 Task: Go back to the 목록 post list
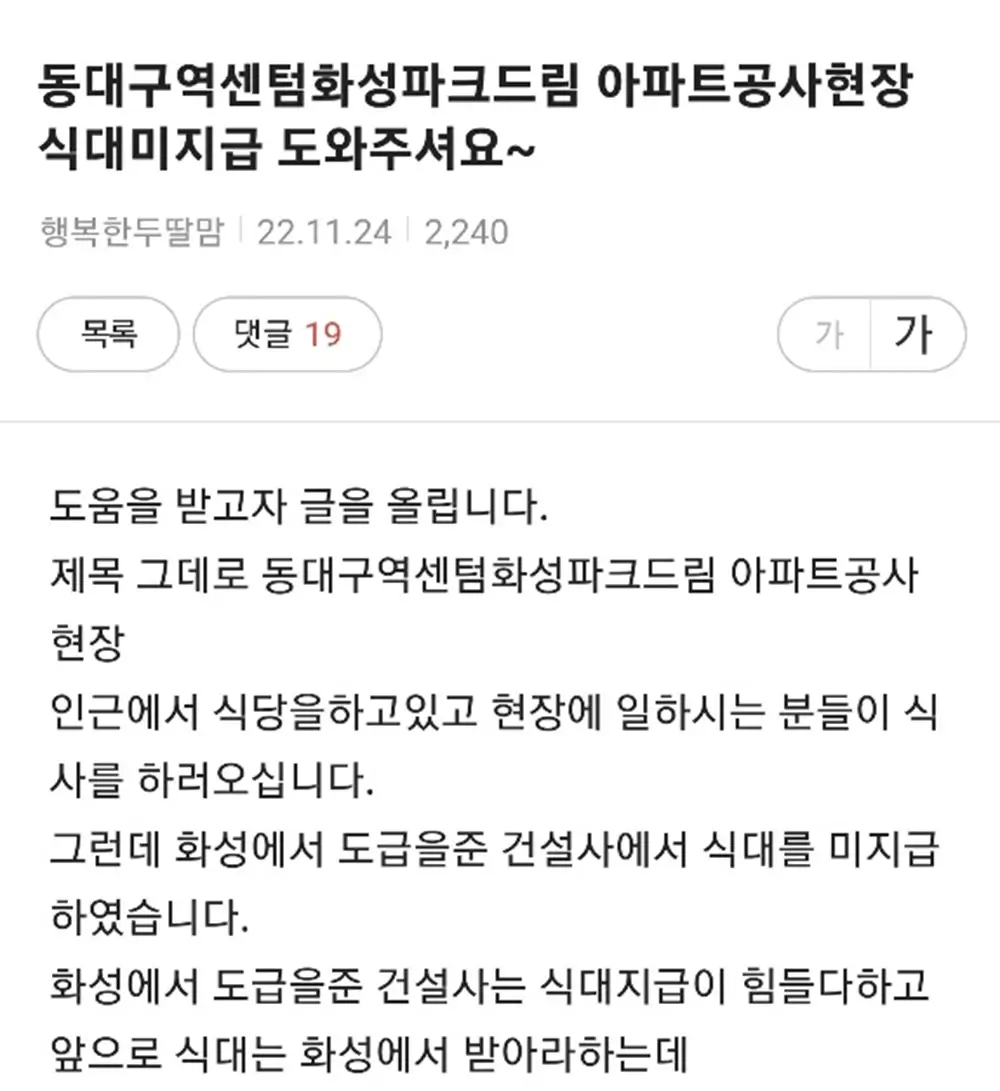point(108,333)
